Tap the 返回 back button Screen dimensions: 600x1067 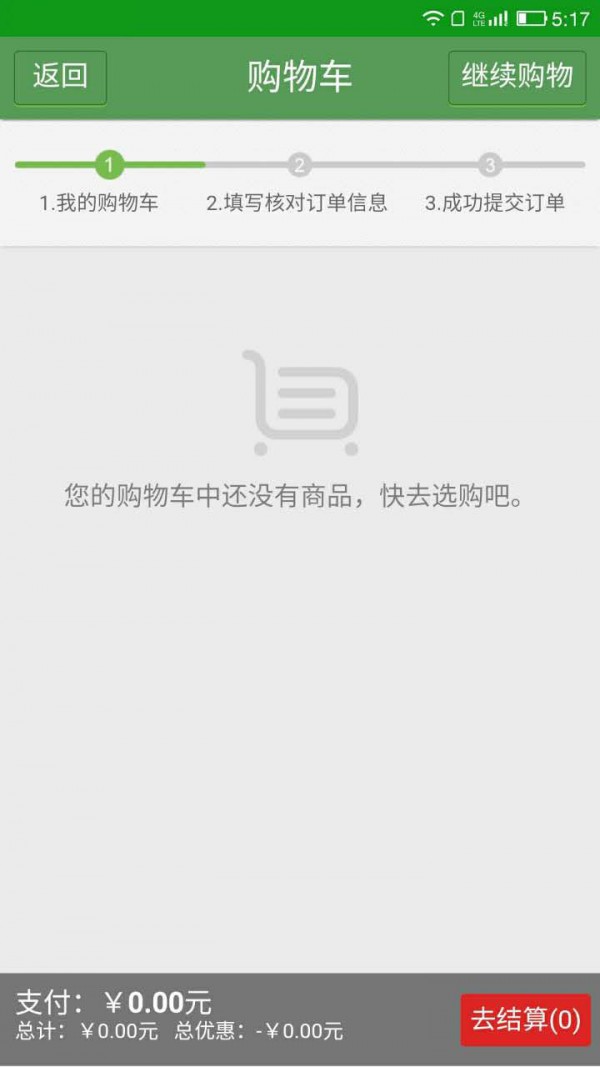60,77
